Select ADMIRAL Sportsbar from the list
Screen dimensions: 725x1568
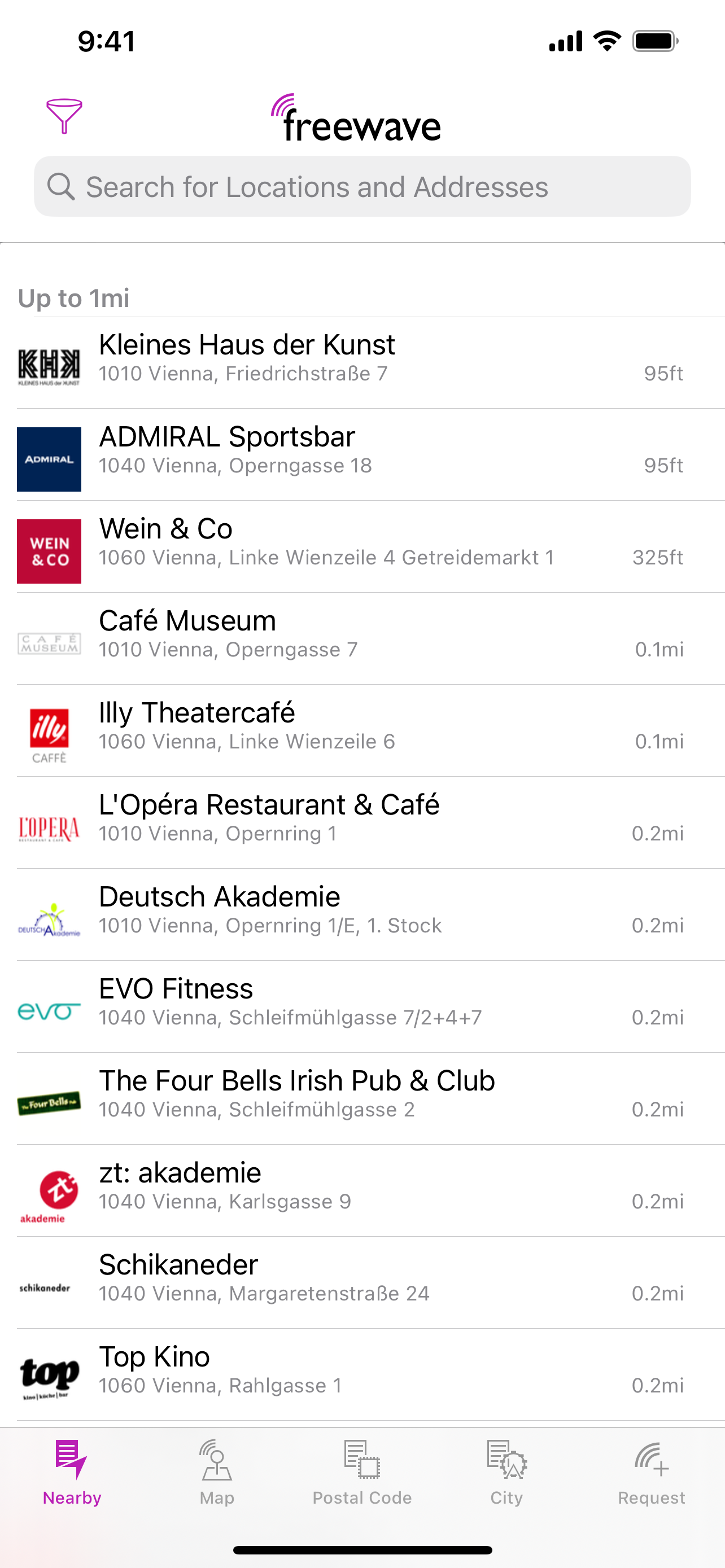pyautogui.click(x=362, y=455)
